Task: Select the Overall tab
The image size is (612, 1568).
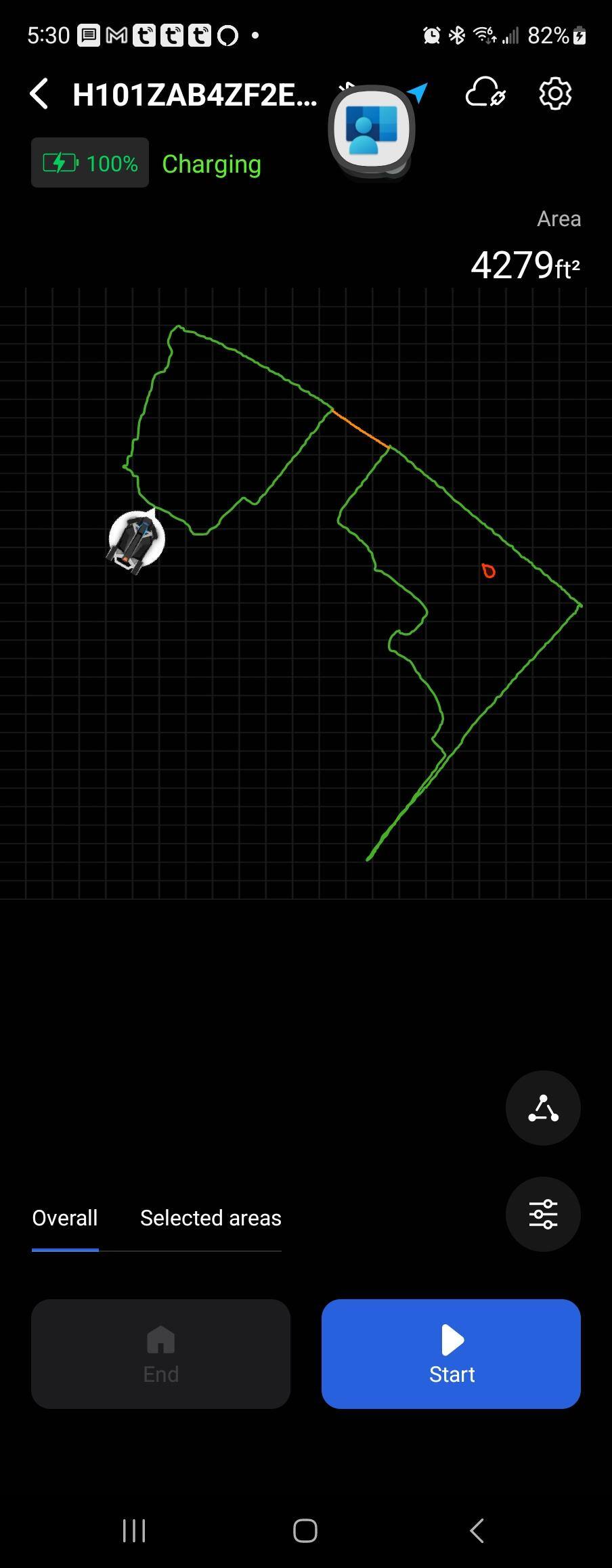Action: pos(65,1218)
